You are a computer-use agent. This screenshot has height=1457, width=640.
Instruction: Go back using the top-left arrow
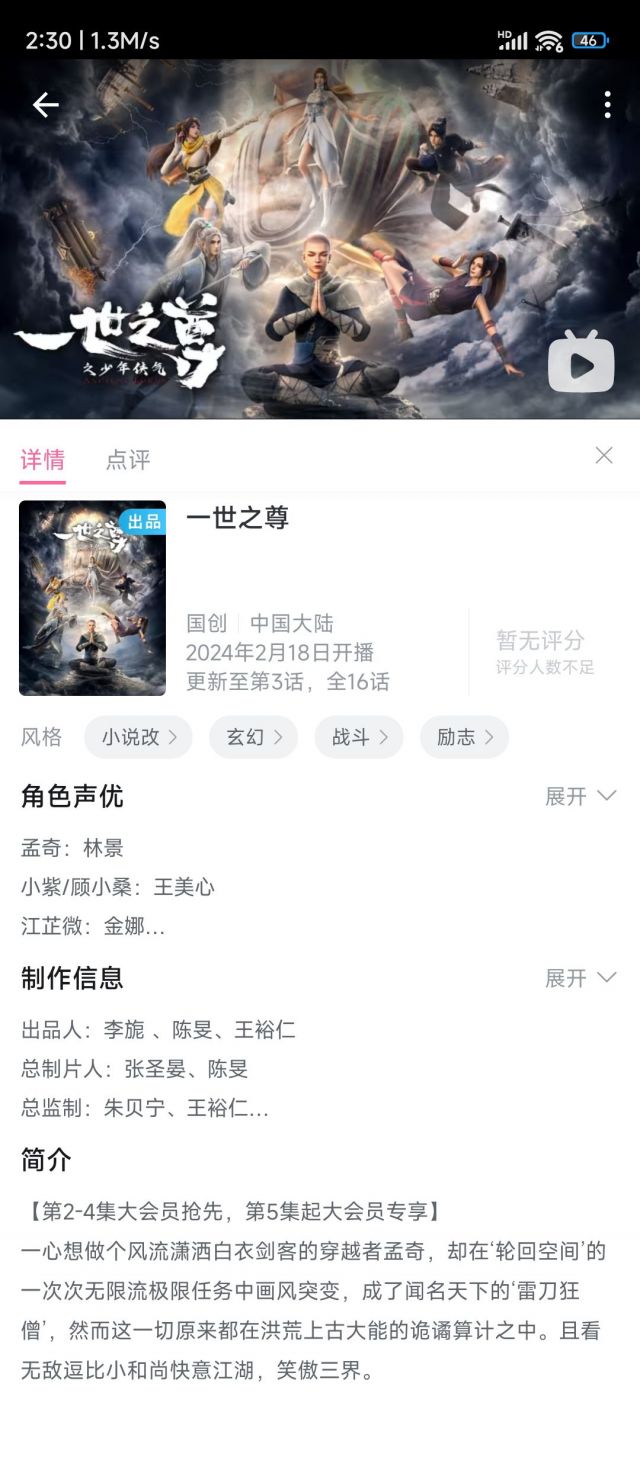pos(45,104)
